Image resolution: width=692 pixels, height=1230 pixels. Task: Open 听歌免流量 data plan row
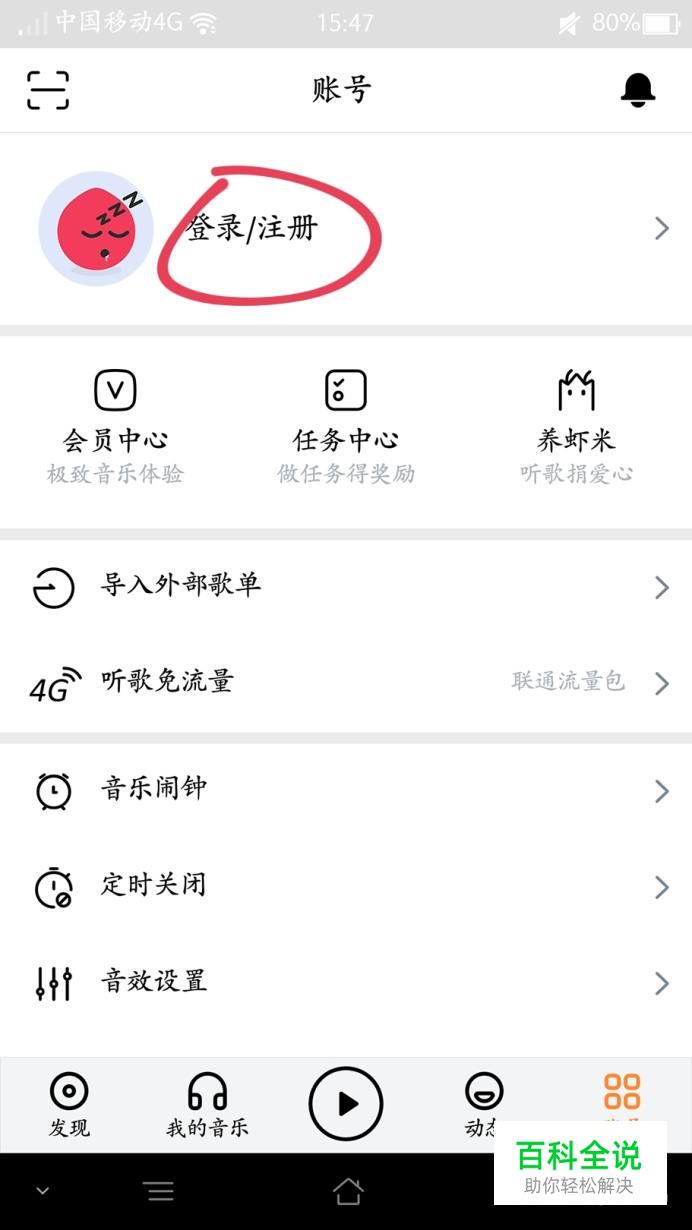[346, 683]
